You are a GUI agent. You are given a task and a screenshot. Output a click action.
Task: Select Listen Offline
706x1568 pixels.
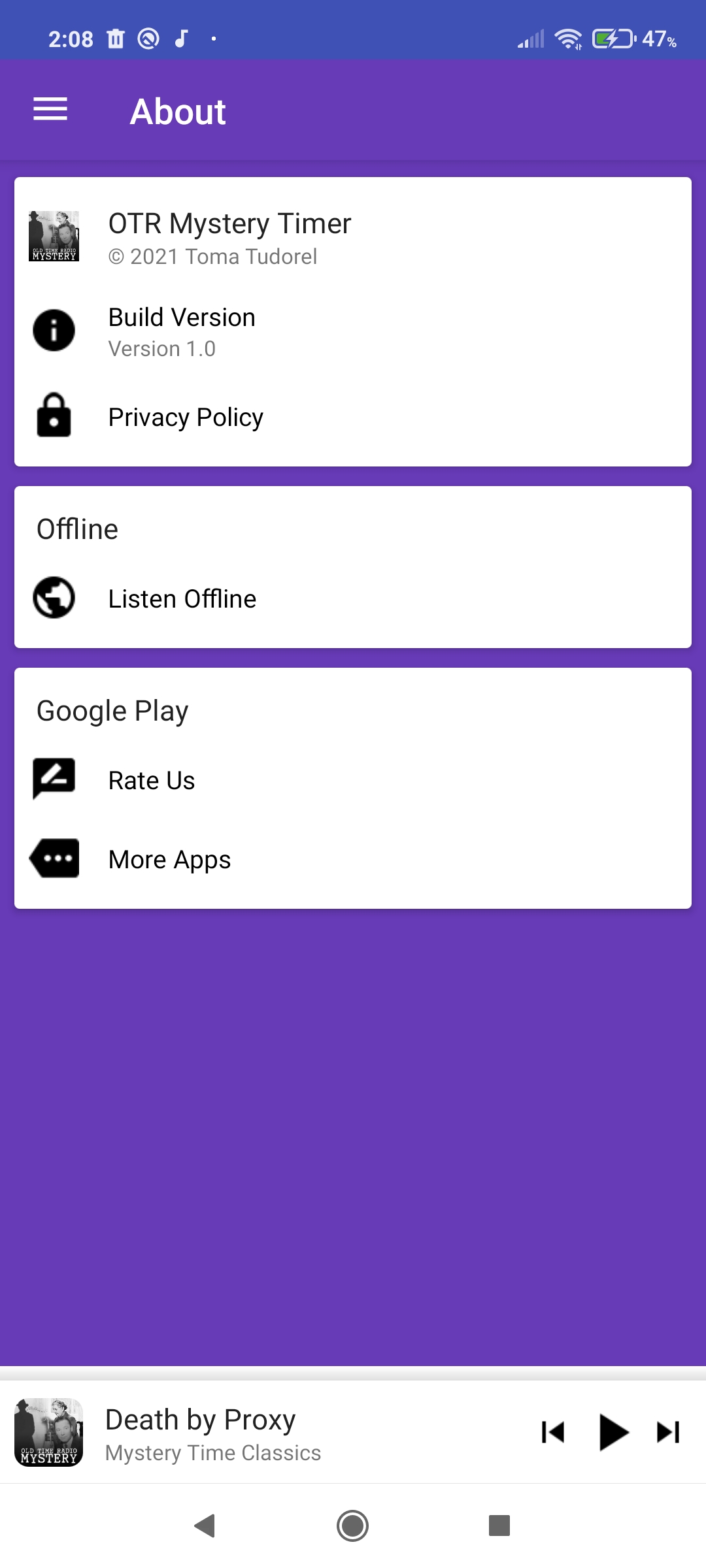(353, 598)
